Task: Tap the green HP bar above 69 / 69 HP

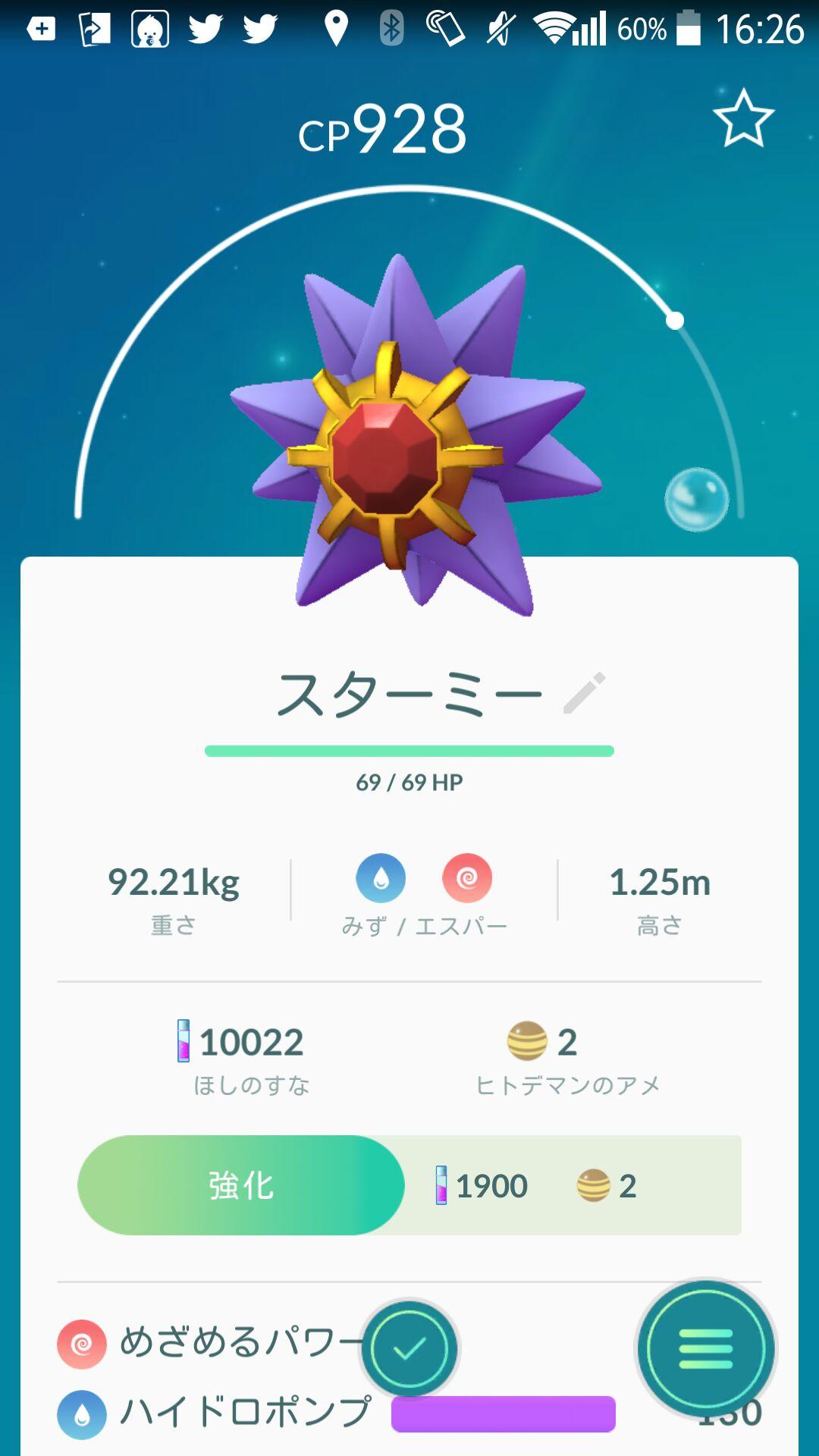Action: (409, 751)
